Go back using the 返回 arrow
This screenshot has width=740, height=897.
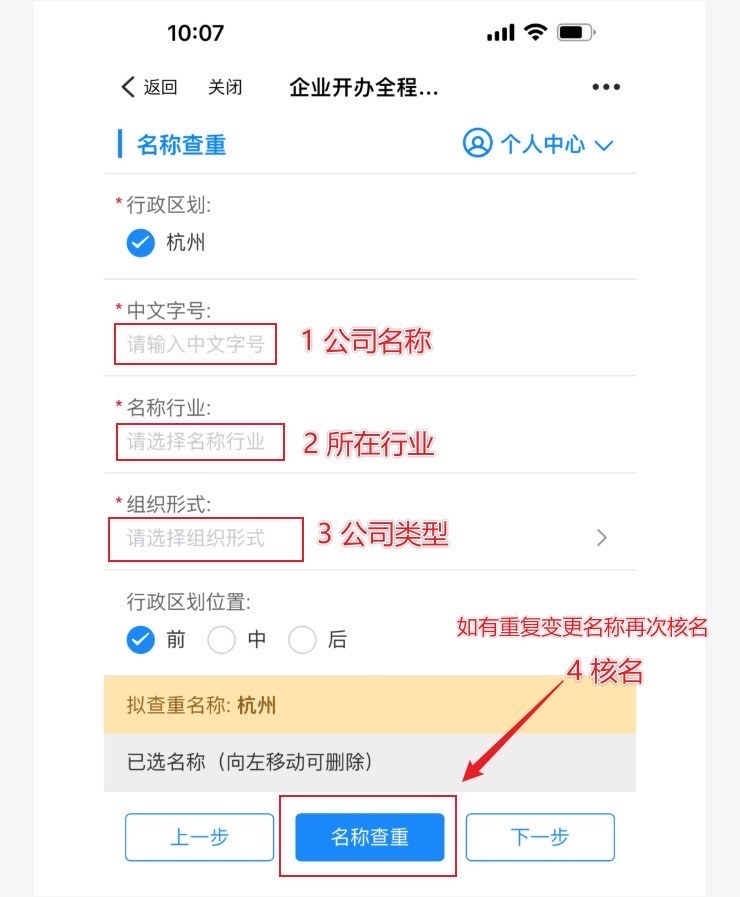point(148,87)
